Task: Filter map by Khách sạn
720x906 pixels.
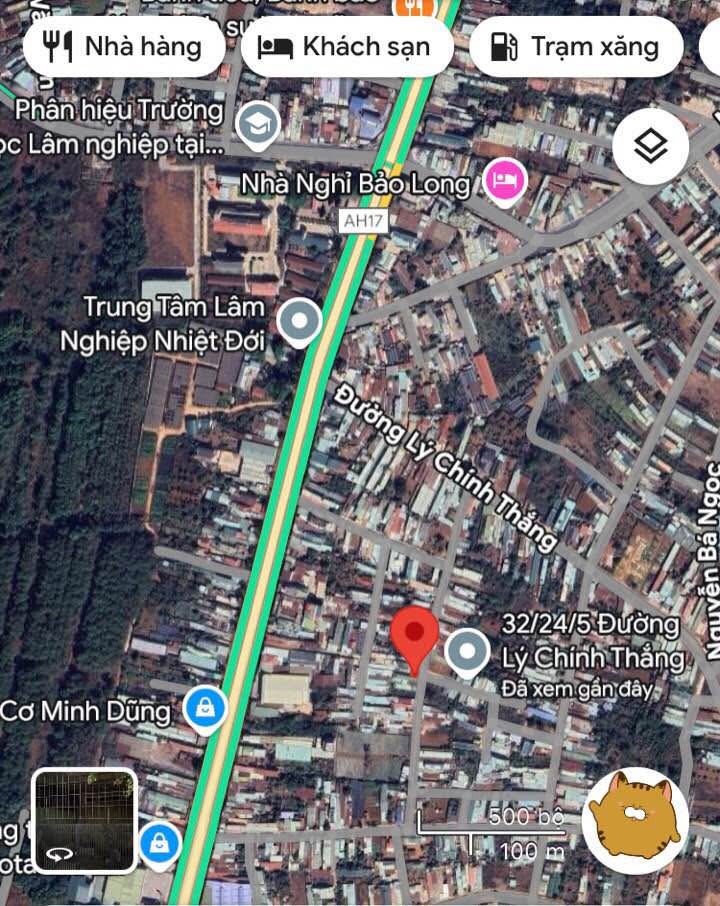Action: pos(346,47)
